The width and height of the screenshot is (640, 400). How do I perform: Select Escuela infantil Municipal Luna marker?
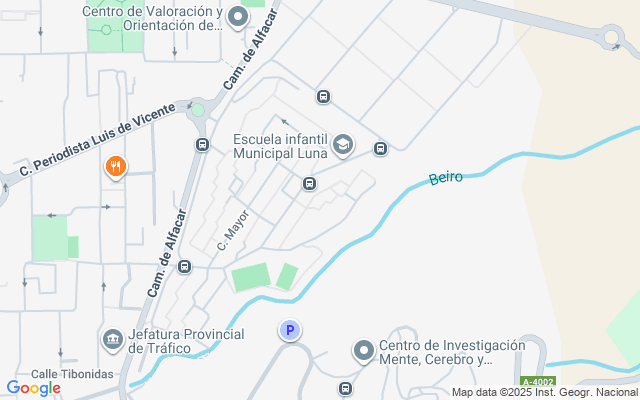343,146
